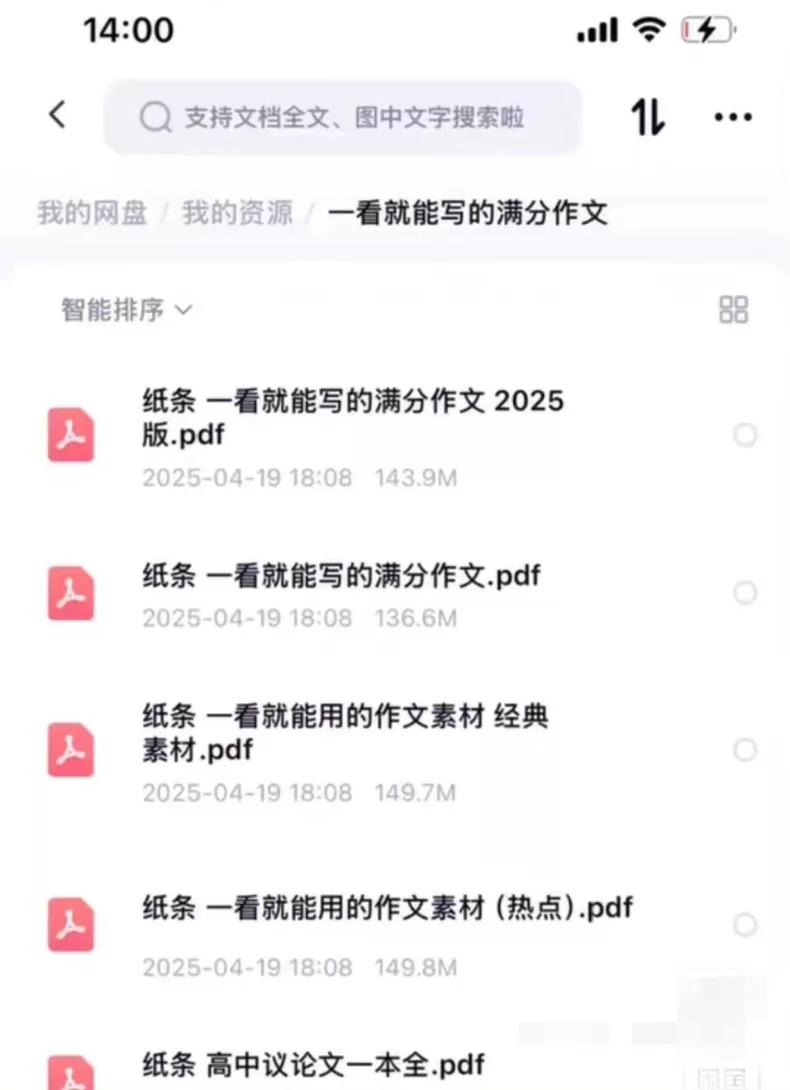
Task: Open 一看就能用的作文素材 经典素材.pdf
Action: 345,732
